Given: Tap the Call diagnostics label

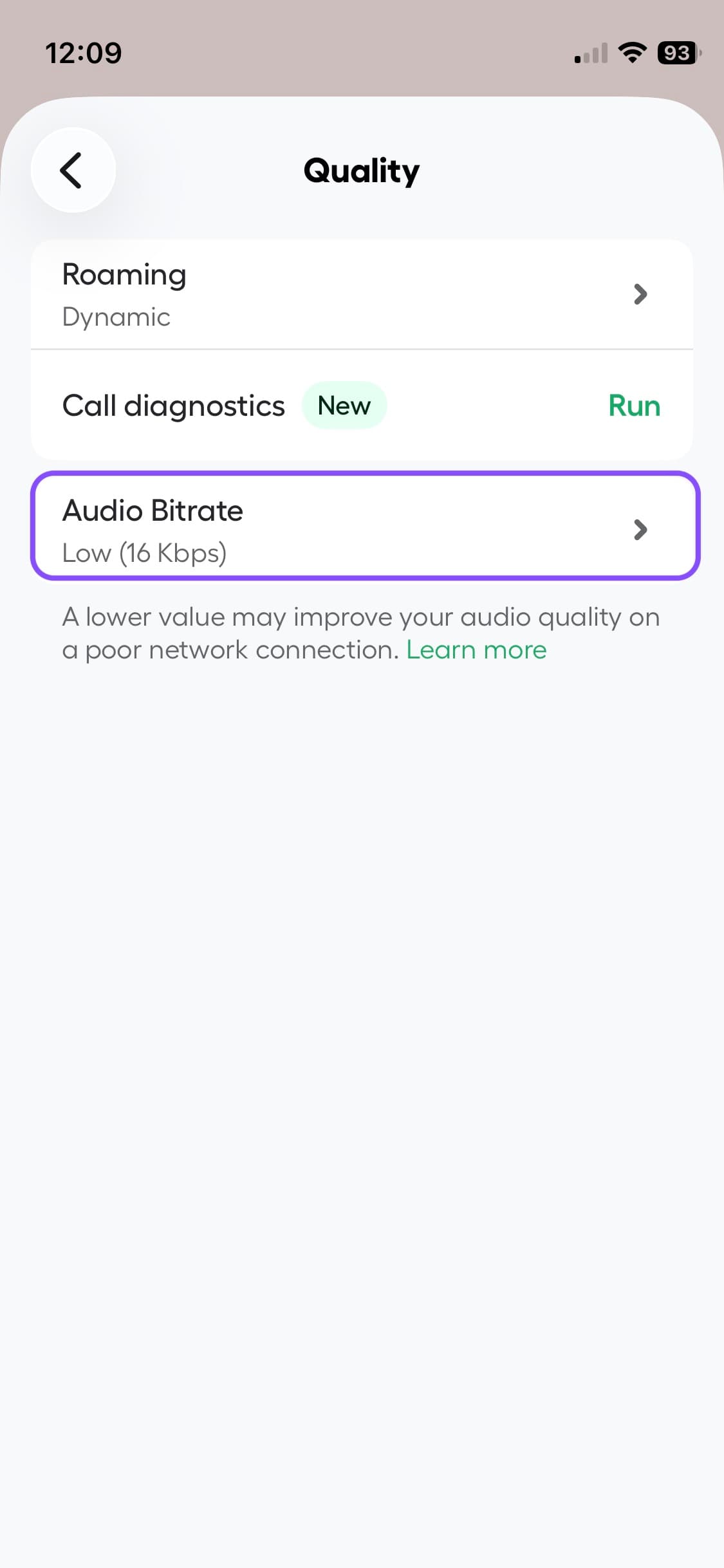Looking at the screenshot, I should (173, 405).
